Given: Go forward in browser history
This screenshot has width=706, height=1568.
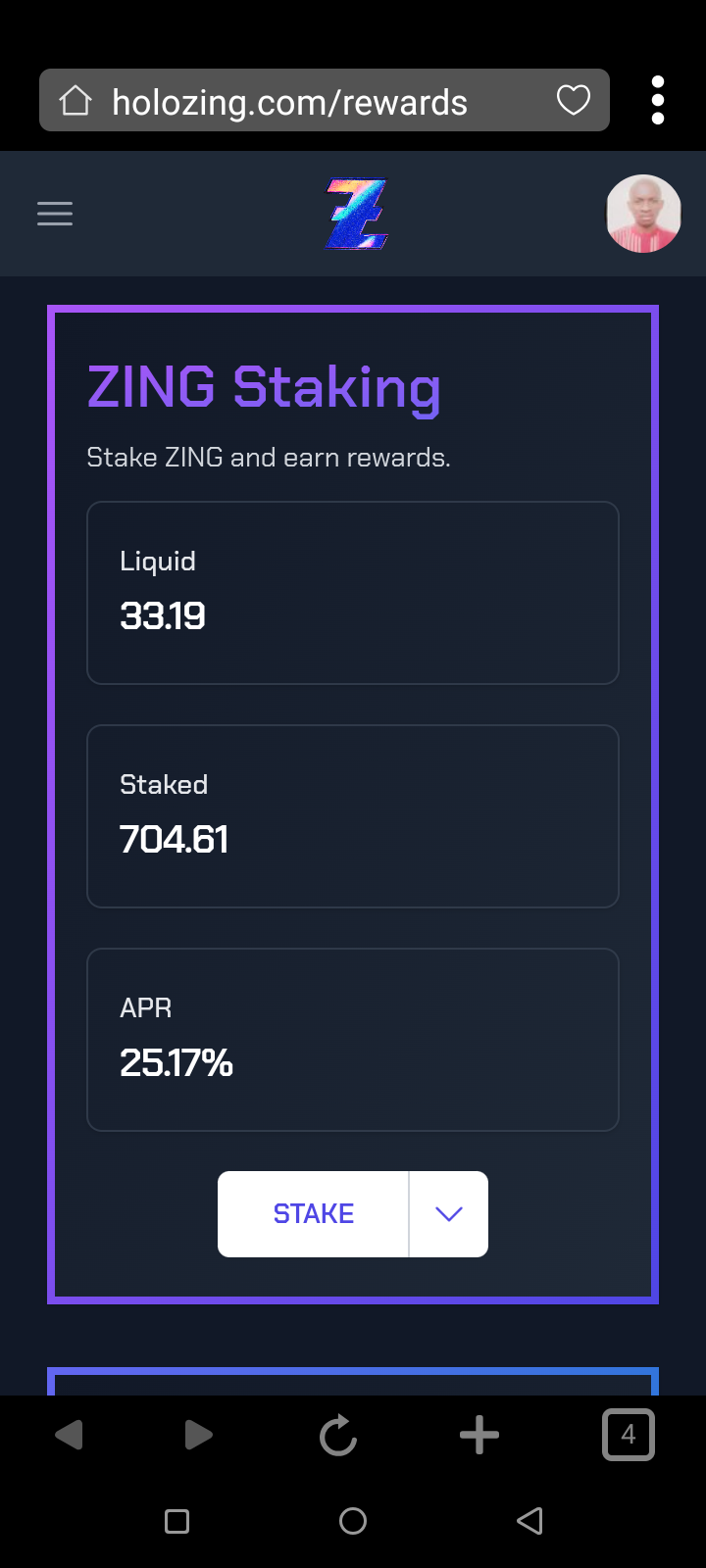Looking at the screenshot, I should click(198, 1436).
